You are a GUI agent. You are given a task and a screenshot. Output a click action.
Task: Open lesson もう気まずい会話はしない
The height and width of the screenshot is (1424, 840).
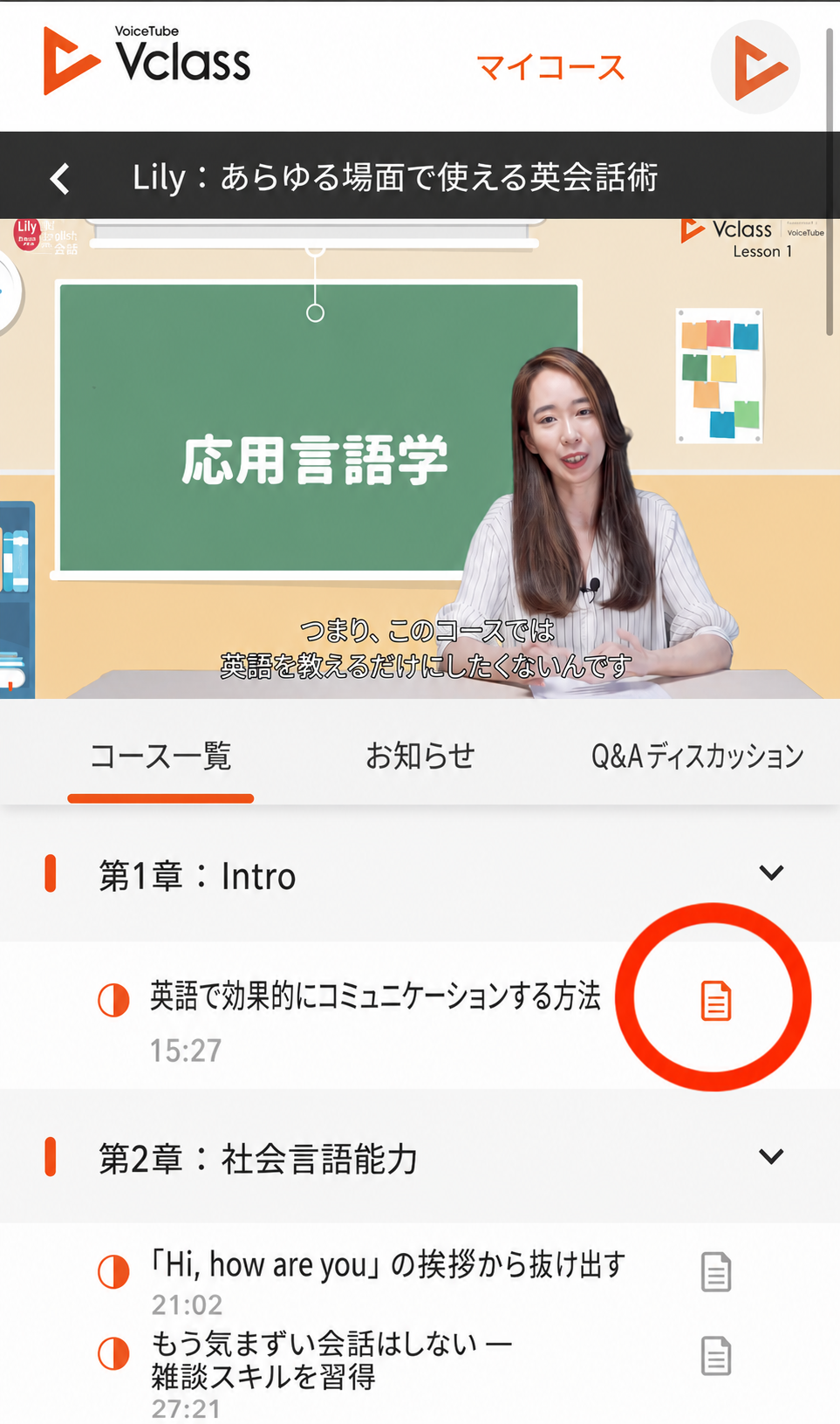[331, 1359]
